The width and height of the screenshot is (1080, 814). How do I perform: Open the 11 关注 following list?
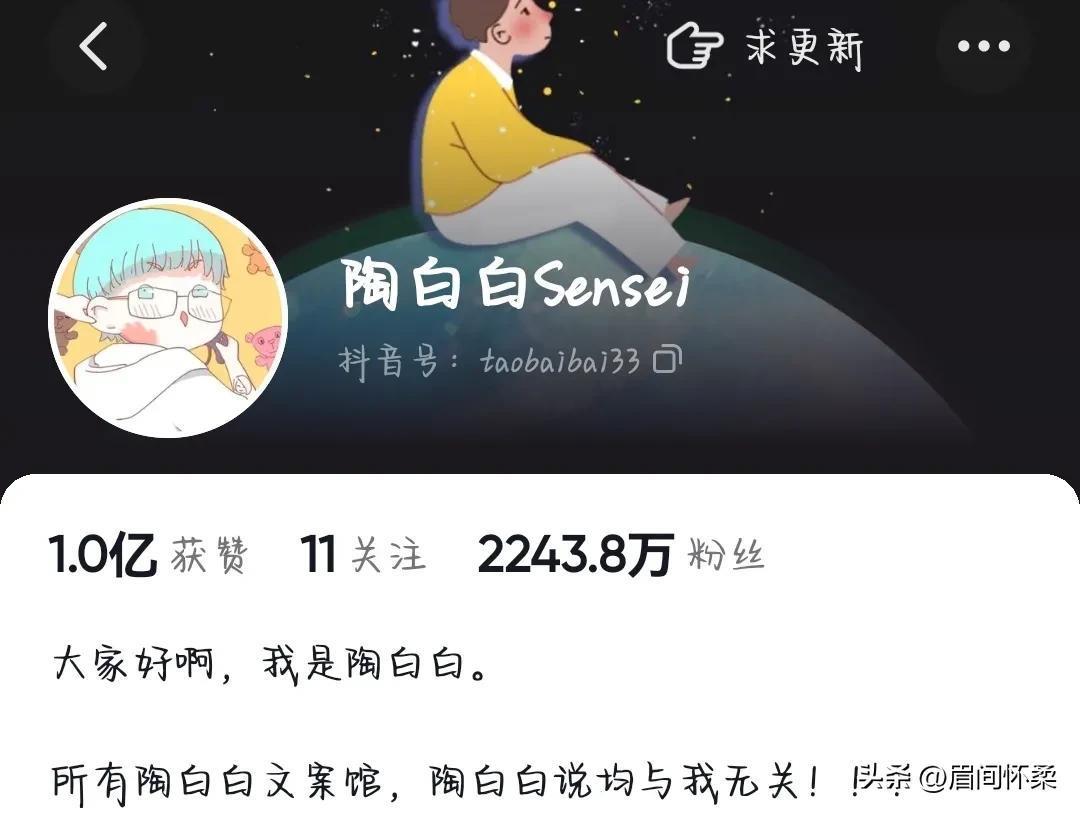pos(362,555)
